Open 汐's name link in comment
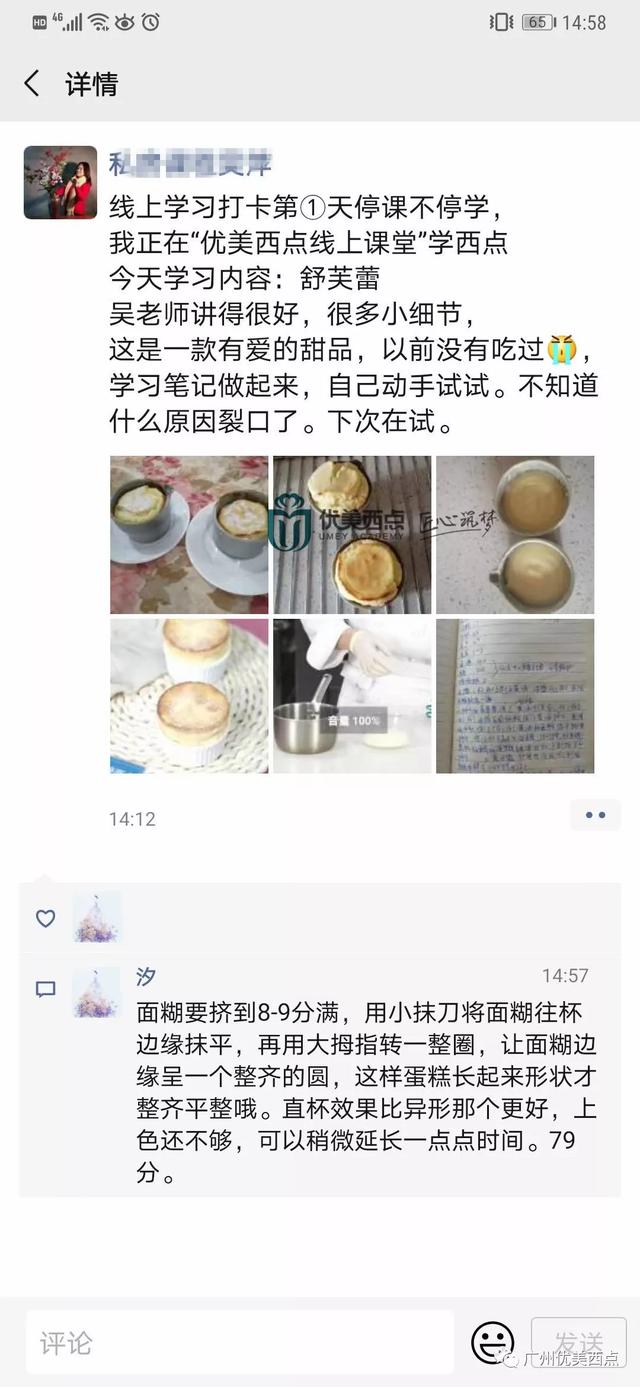Screen dimensions: 640x1387 (146, 976)
